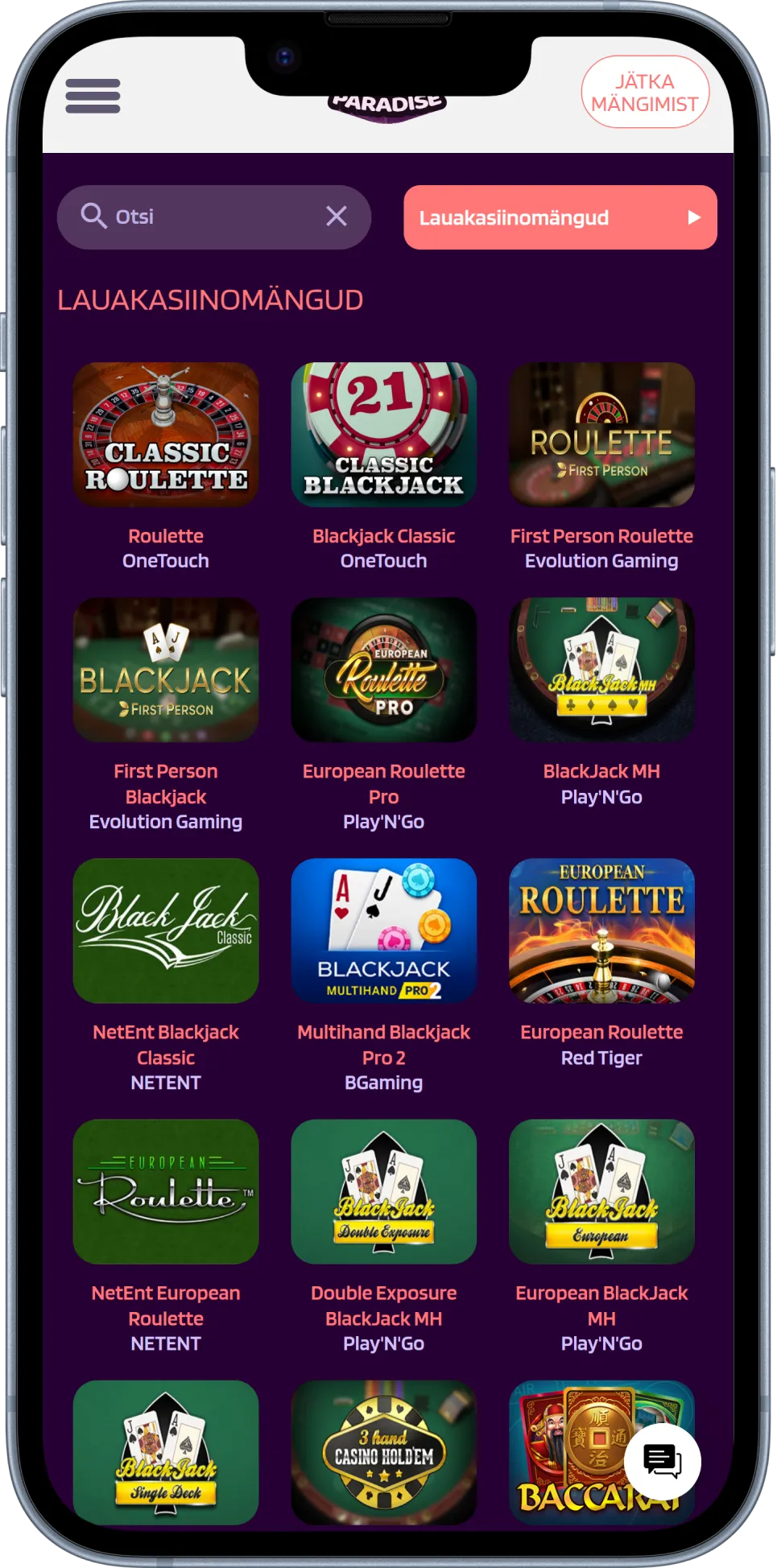The width and height of the screenshot is (777, 1568).
Task: Launch the 3 Hand Casino Hold'em game
Action: (x=383, y=1451)
